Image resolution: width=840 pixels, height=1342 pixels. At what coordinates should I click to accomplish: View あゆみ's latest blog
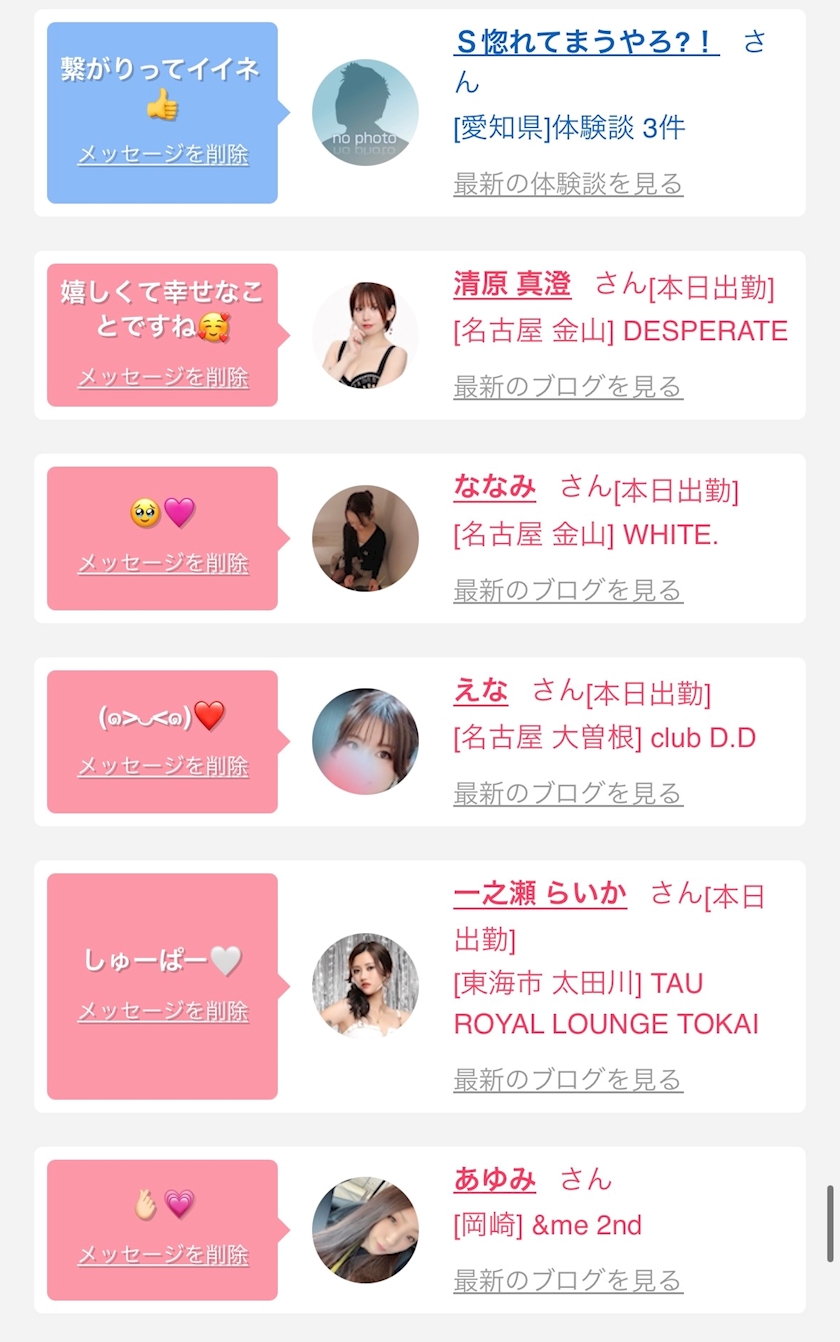click(568, 1280)
